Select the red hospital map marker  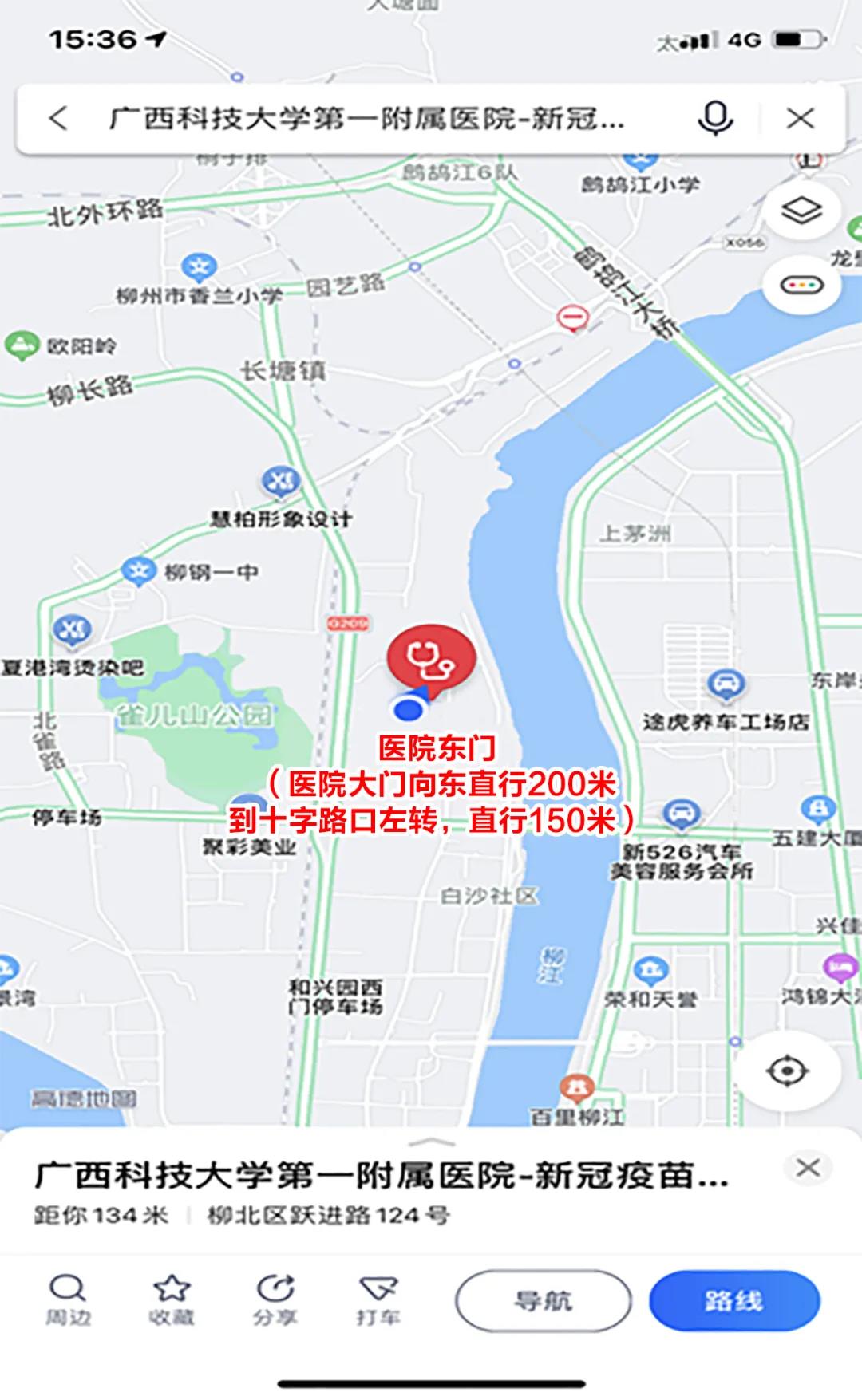click(431, 657)
